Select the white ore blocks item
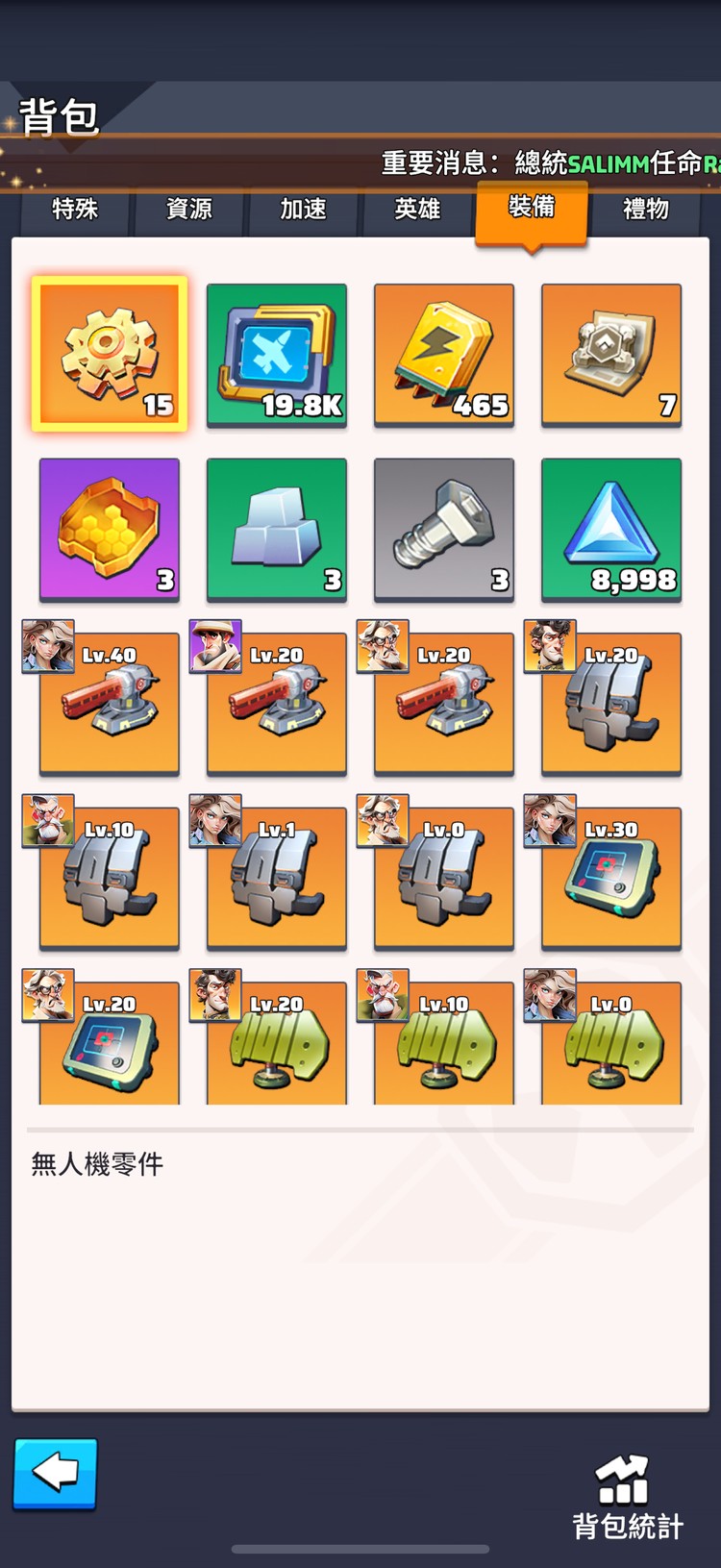 [277, 529]
